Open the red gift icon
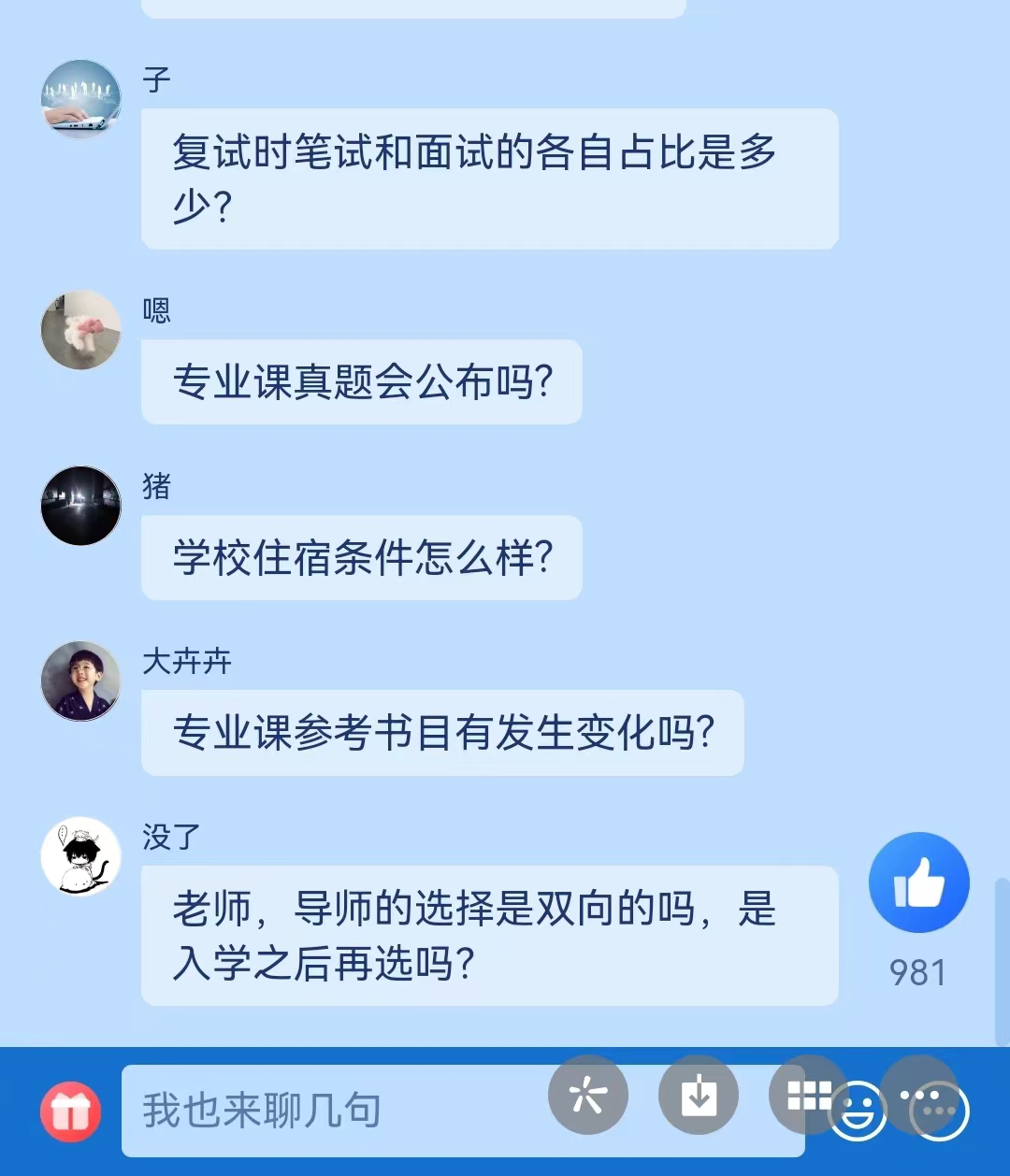This screenshot has height=1176, width=1010. [x=70, y=1111]
